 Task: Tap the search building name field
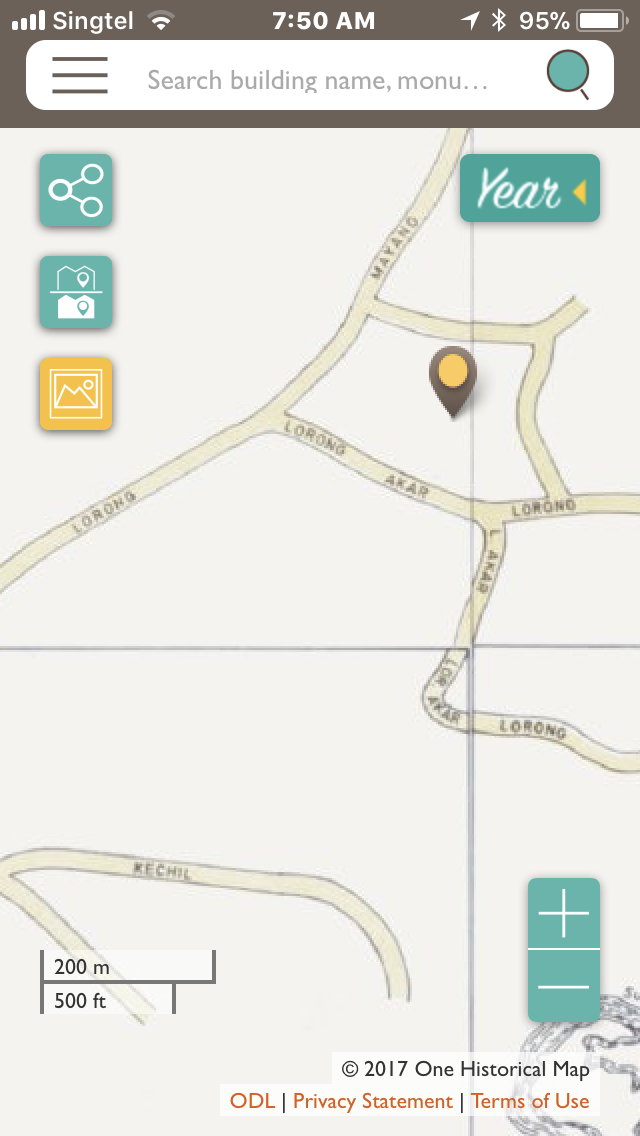point(318,80)
